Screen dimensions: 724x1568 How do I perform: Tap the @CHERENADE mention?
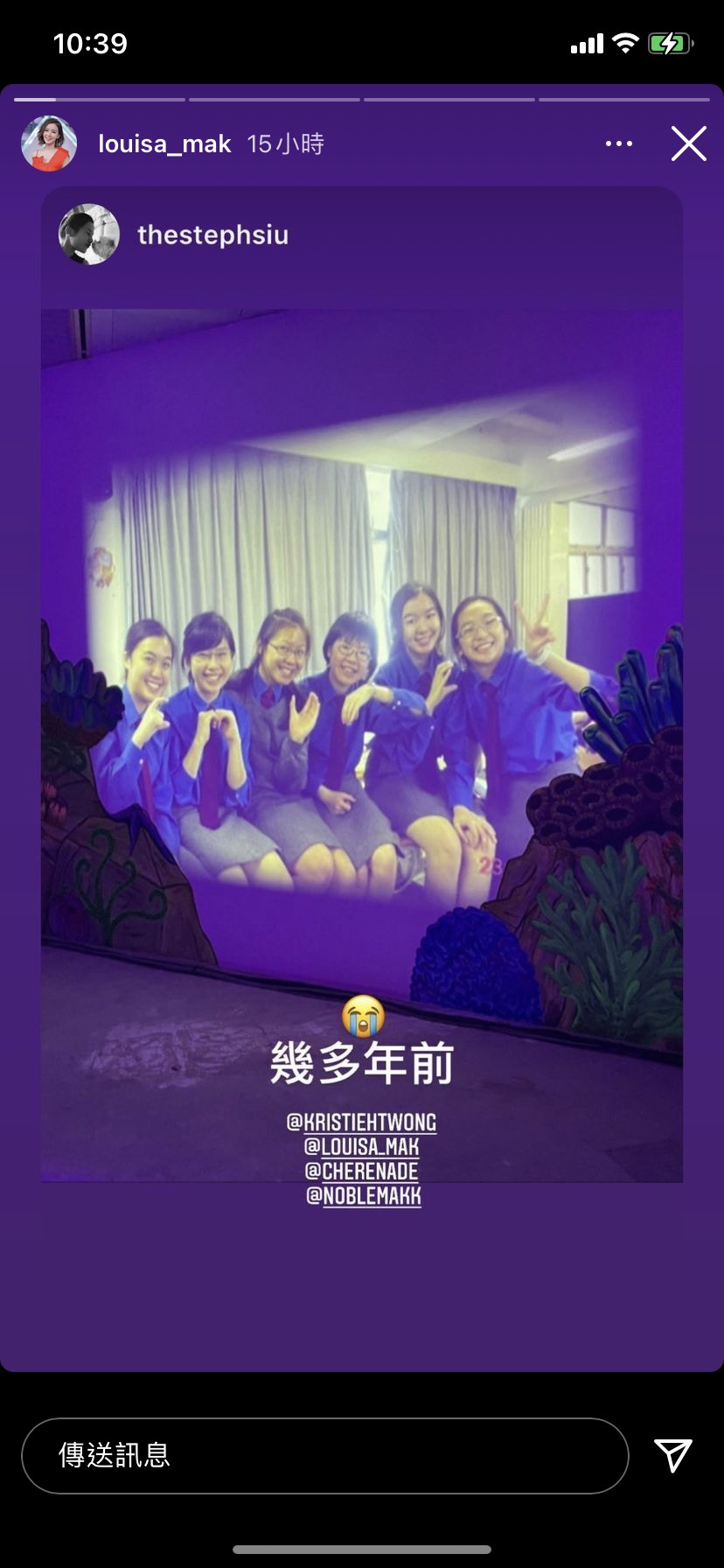point(361,1171)
